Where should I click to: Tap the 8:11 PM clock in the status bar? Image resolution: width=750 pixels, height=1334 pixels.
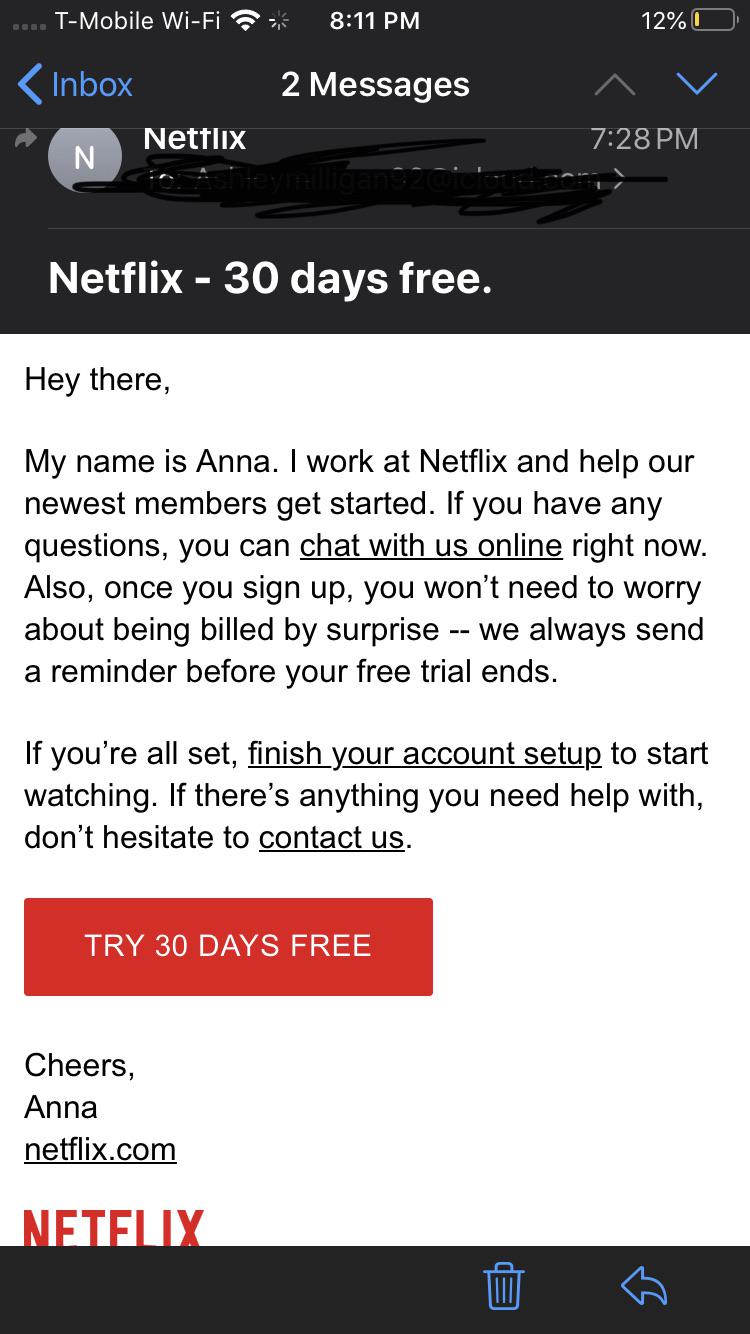(x=375, y=20)
